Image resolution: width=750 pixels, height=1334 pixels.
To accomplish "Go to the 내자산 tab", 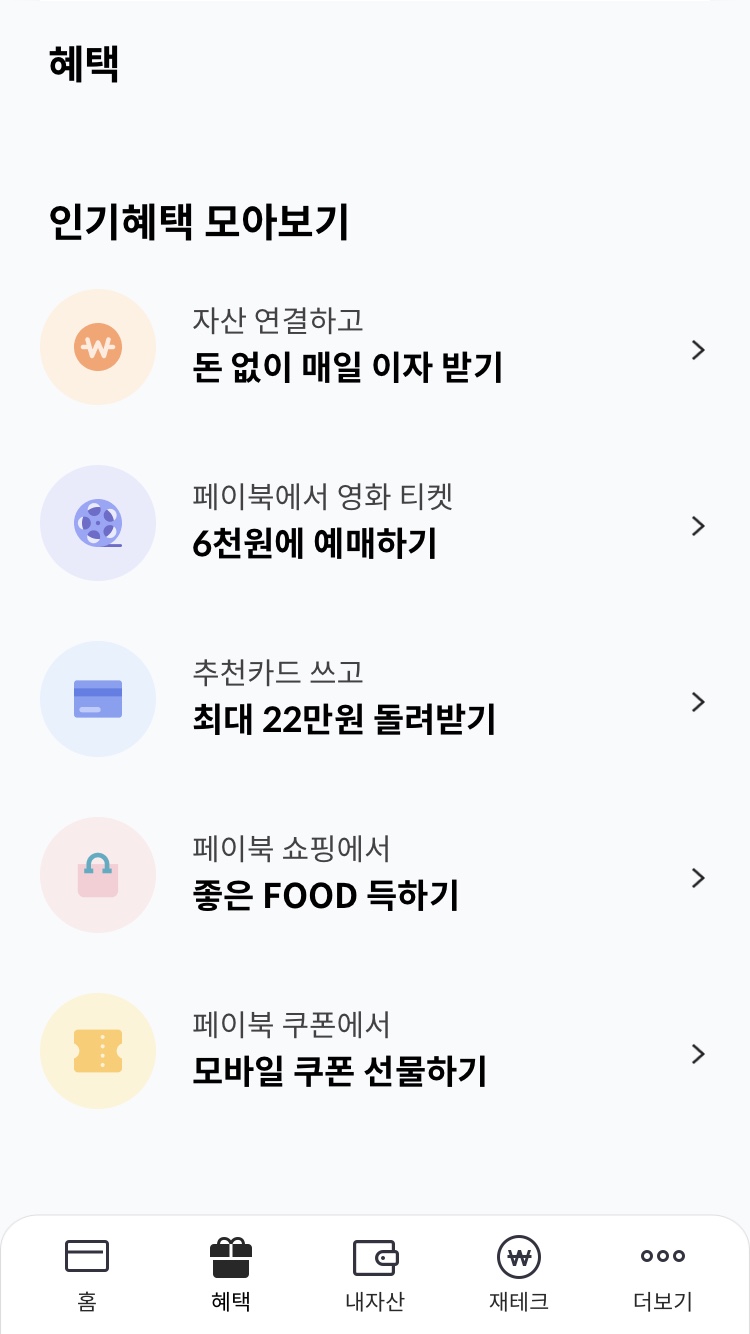I will (375, 1274).
